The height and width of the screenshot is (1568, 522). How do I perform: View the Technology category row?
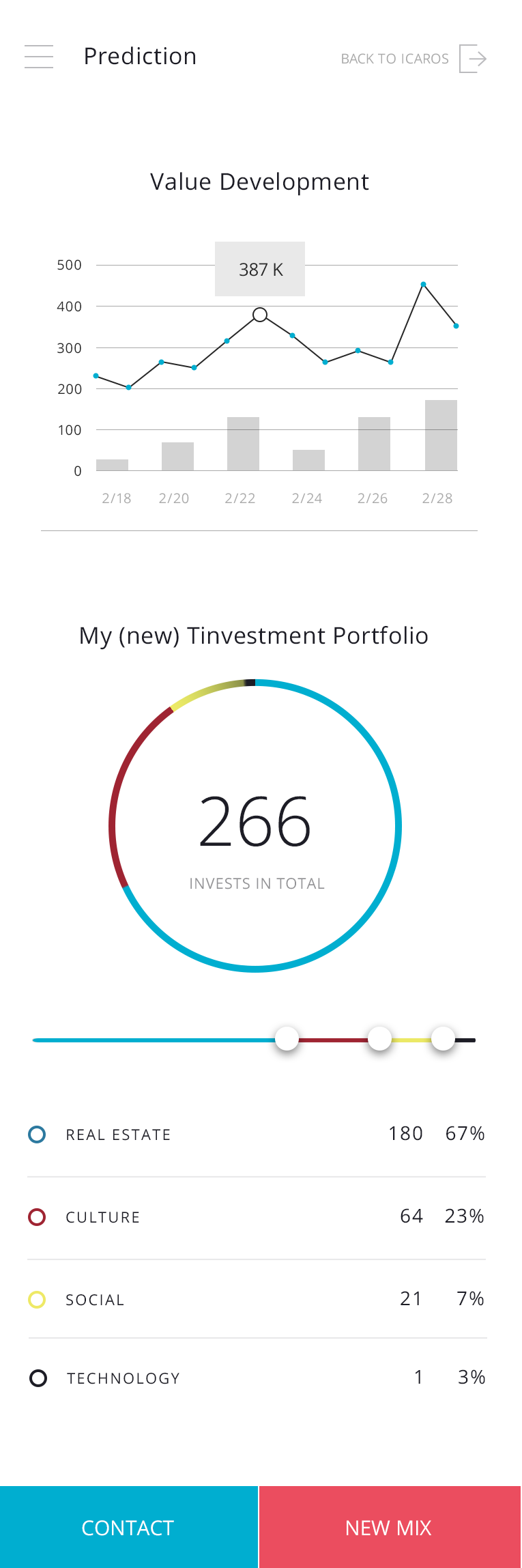257,1378
